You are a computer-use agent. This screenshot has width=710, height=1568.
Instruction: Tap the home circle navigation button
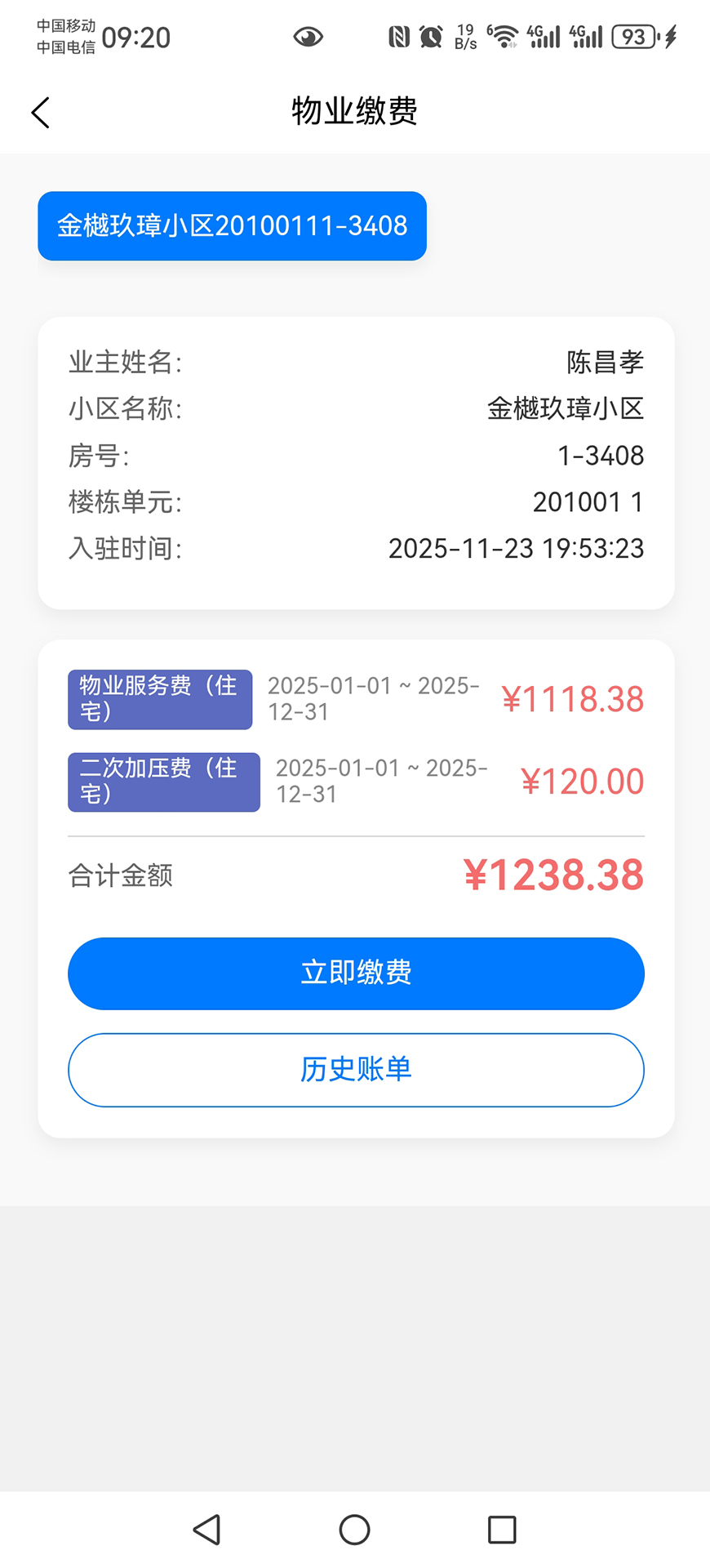click(353, 1530)
